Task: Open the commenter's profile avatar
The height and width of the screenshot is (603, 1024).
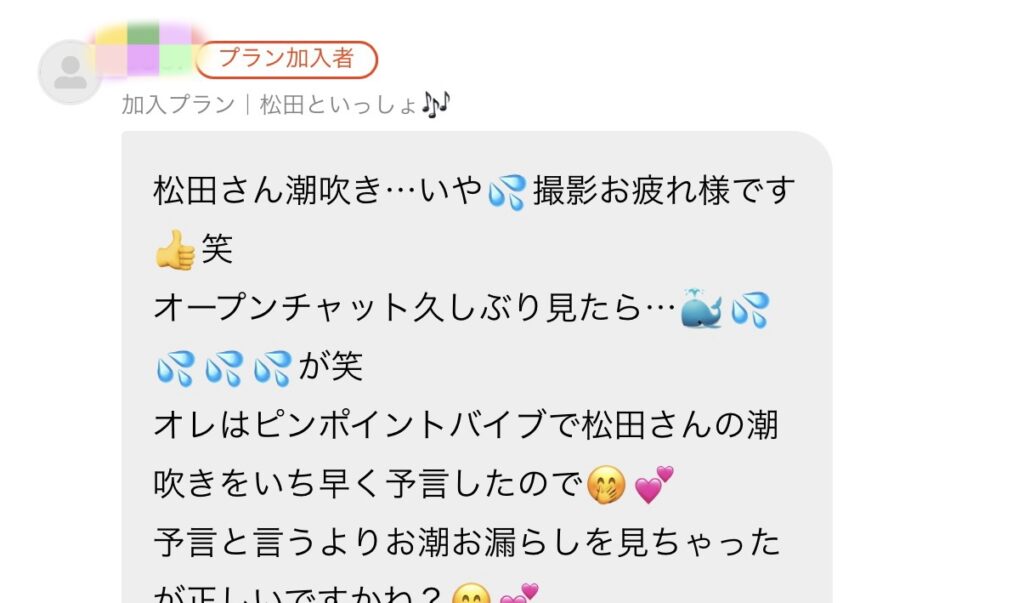Action: [70, 73]
